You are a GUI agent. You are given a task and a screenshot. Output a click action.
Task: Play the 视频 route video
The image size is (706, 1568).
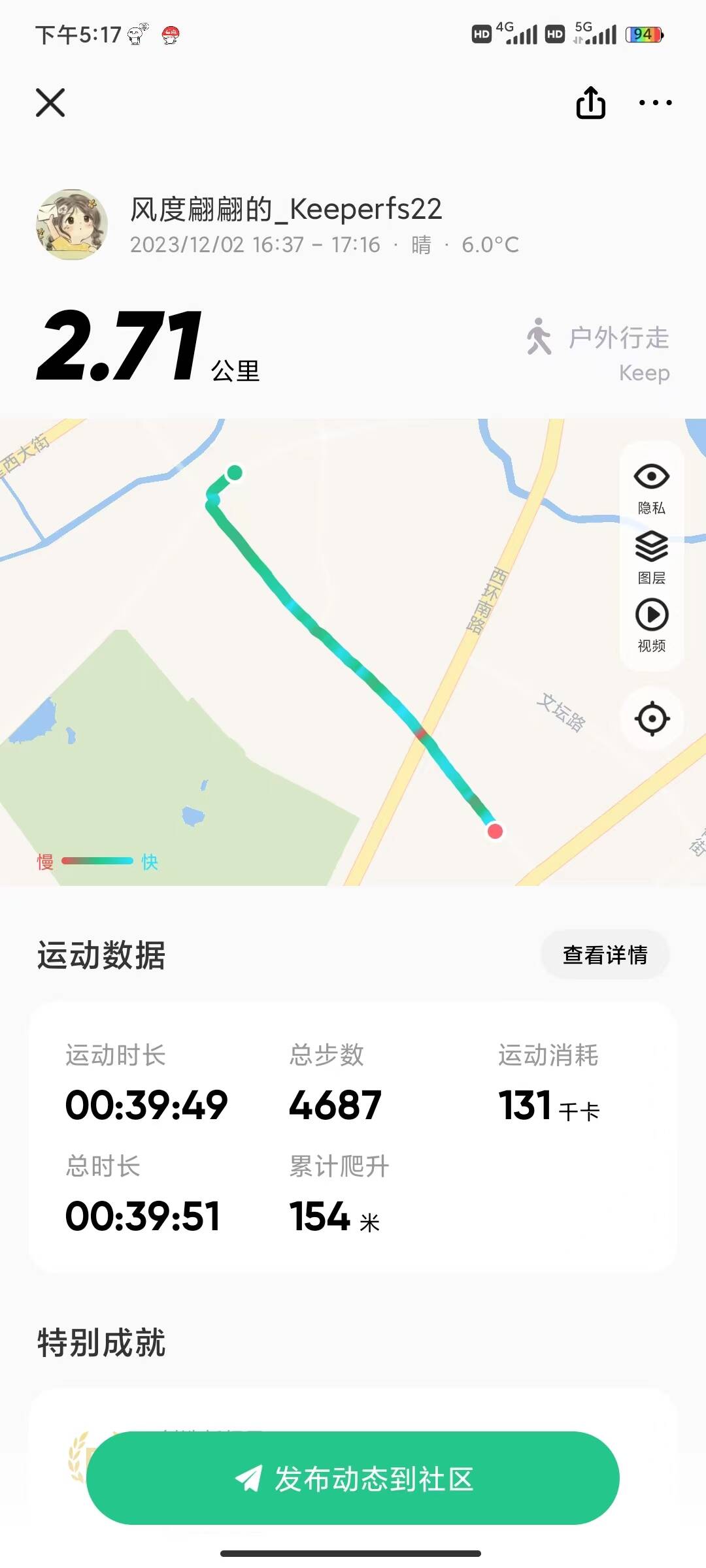(651, 625)
